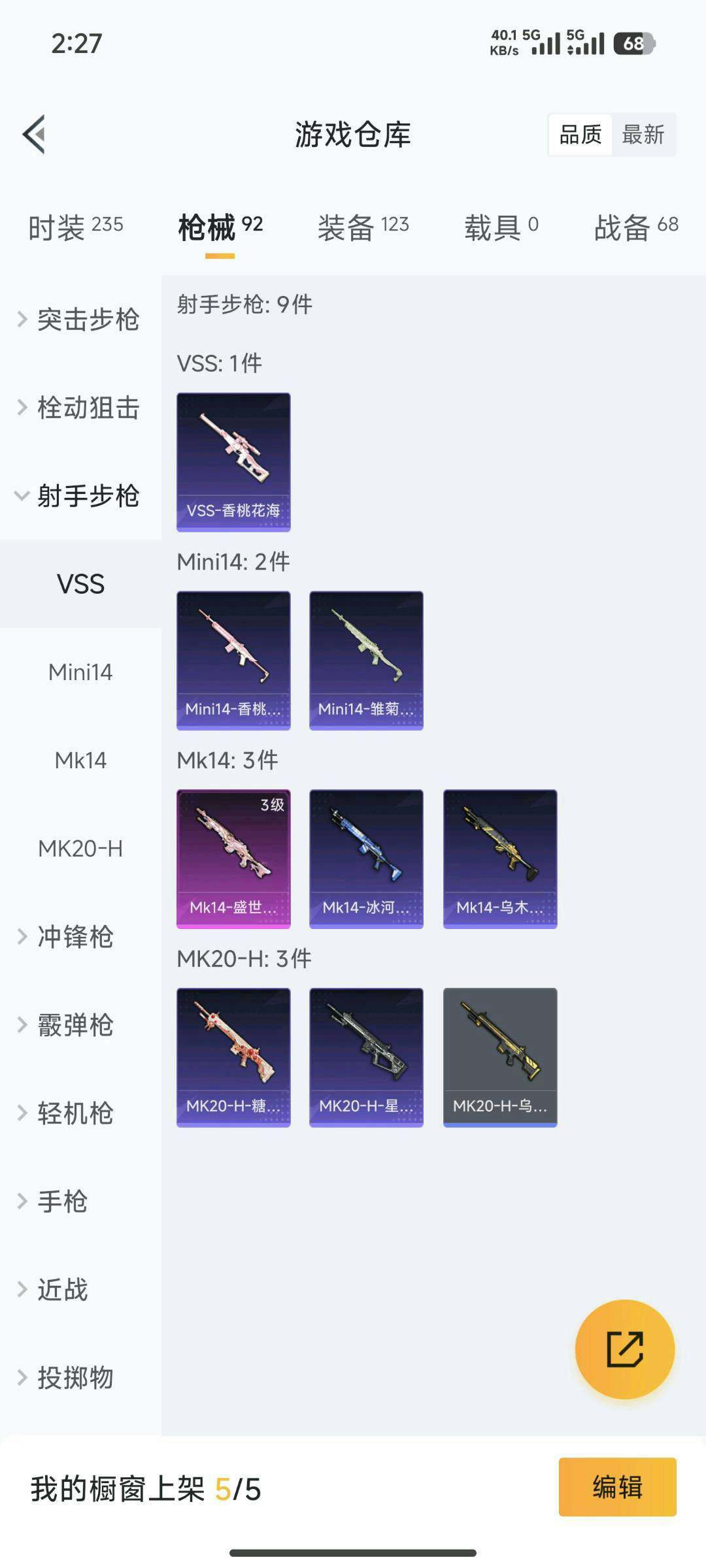Open the level 3 Mk14-盛世 skin card
Viewport: 706px width, 1568px height.
[x=233, y=859]
